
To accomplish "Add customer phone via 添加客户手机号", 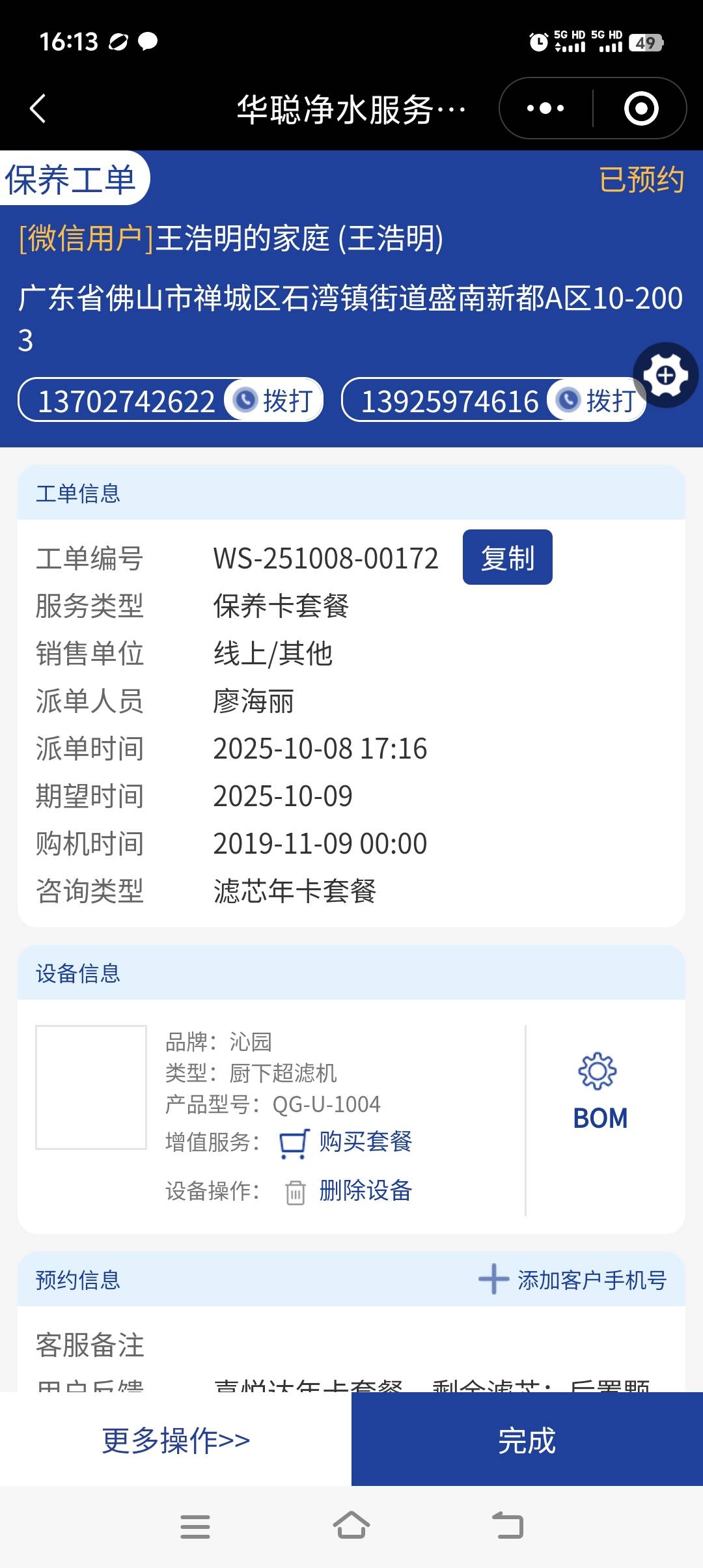I will pyautogui.click(x=573, y=1280).
